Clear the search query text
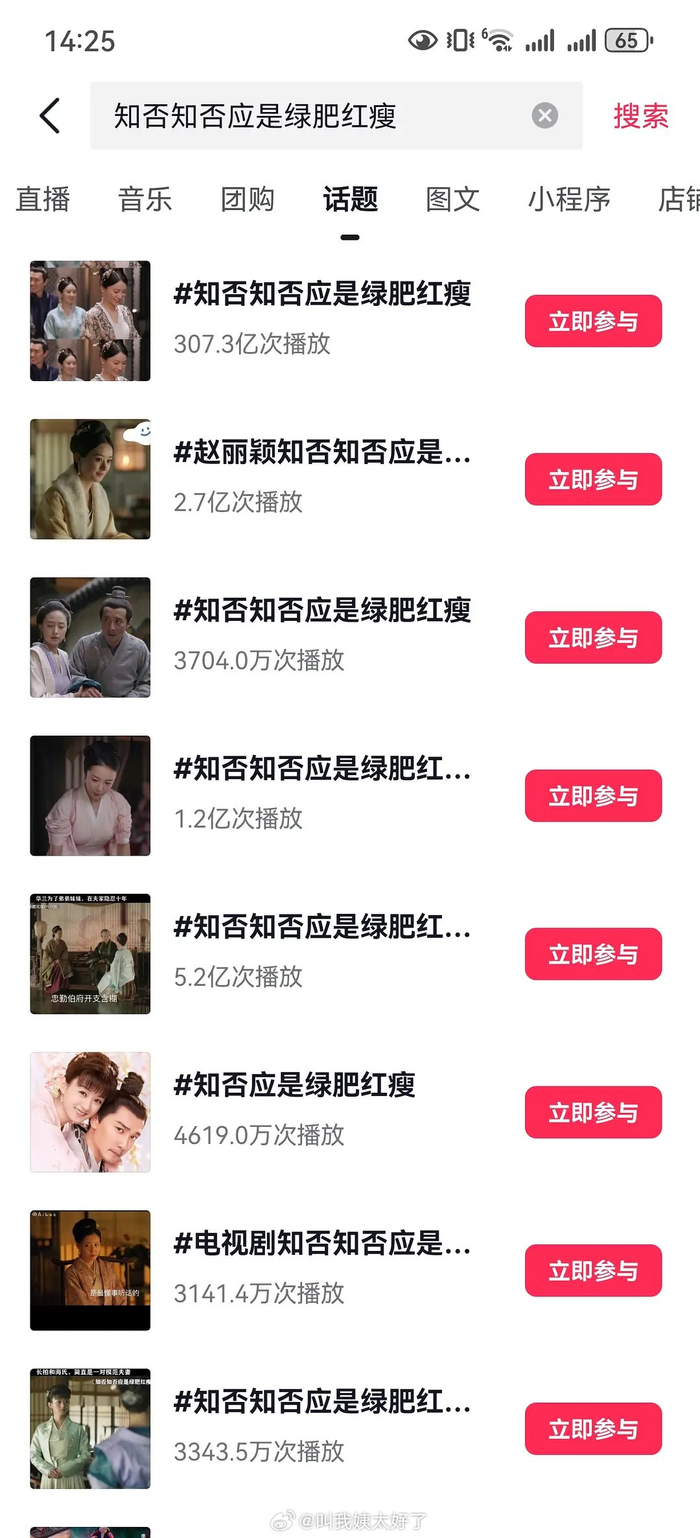Screen dimensions: 700x1538 point(545,116)
